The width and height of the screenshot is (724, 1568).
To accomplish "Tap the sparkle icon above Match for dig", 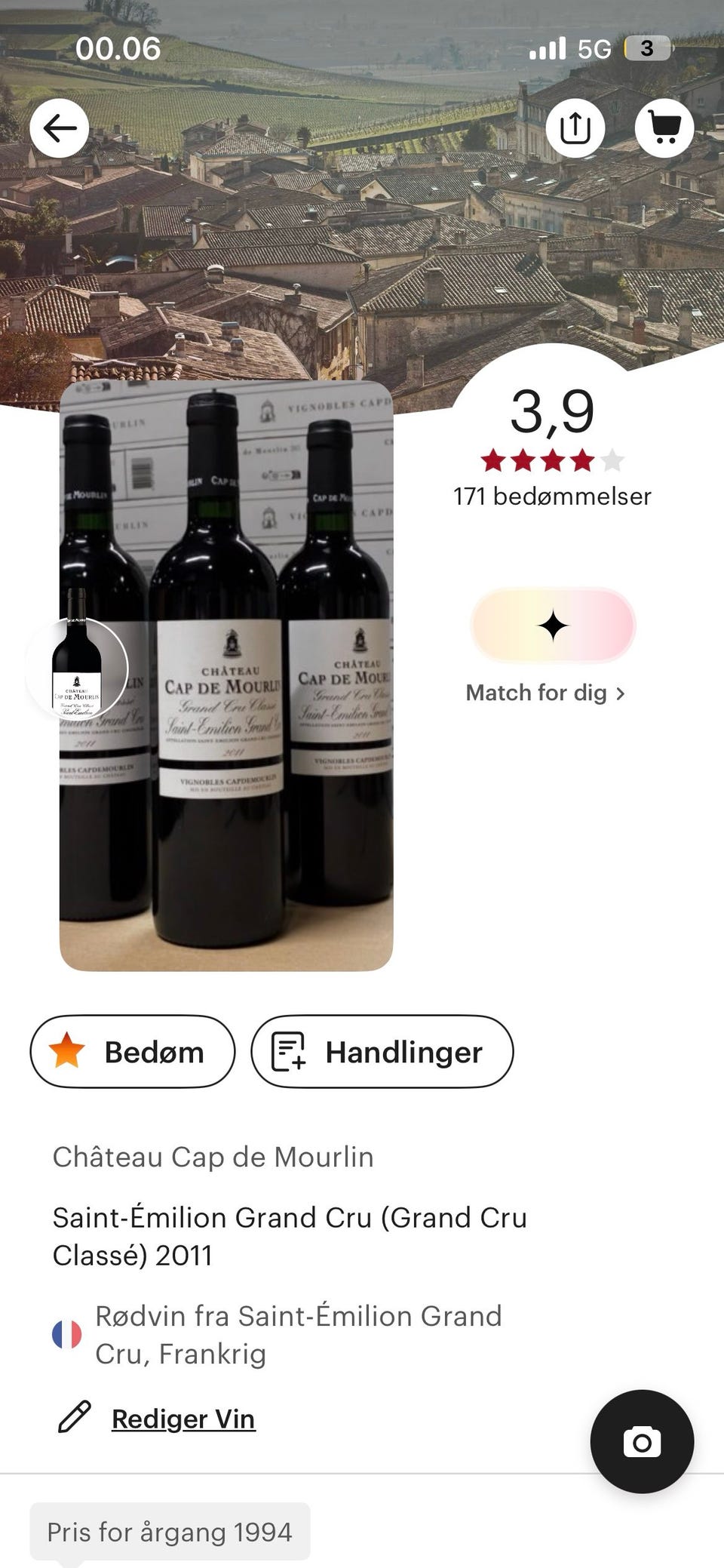I will point(553,625).
